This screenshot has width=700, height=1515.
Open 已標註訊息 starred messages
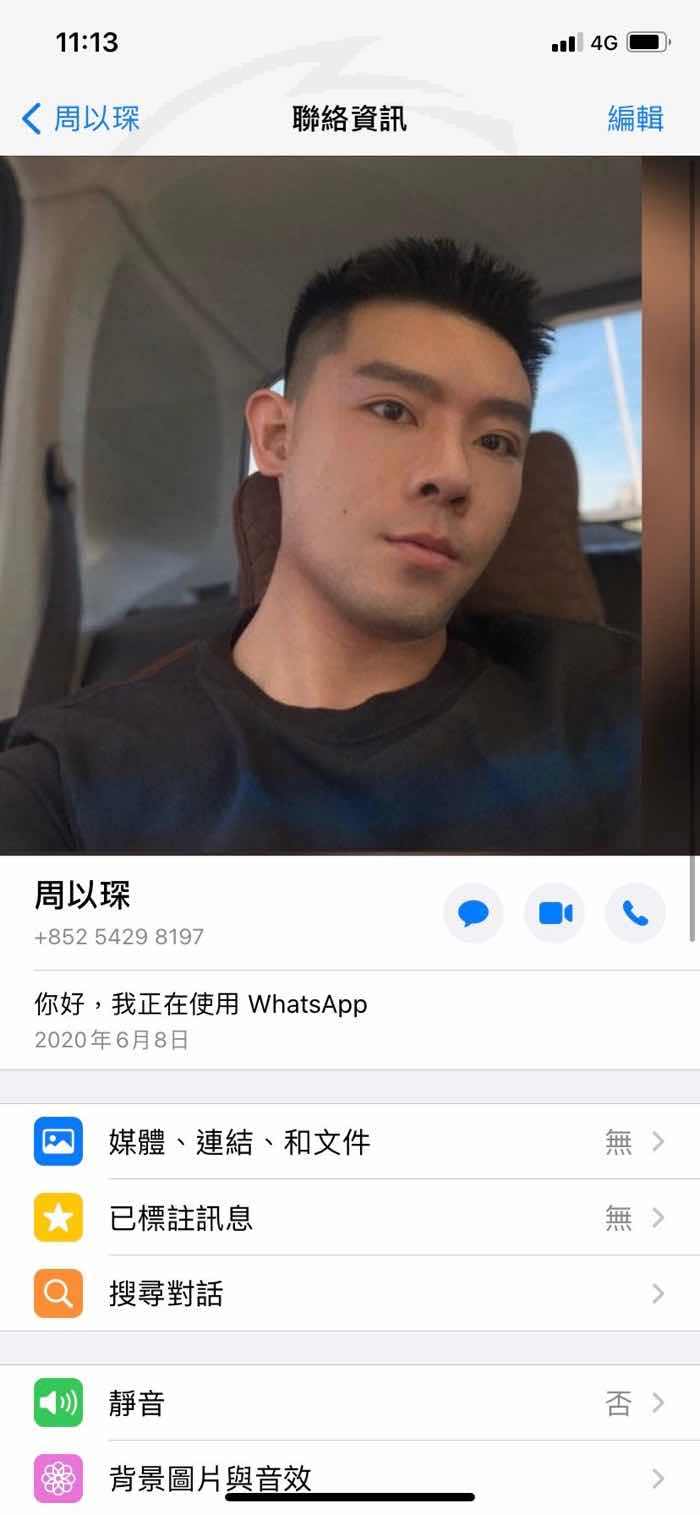[350, 1217]
